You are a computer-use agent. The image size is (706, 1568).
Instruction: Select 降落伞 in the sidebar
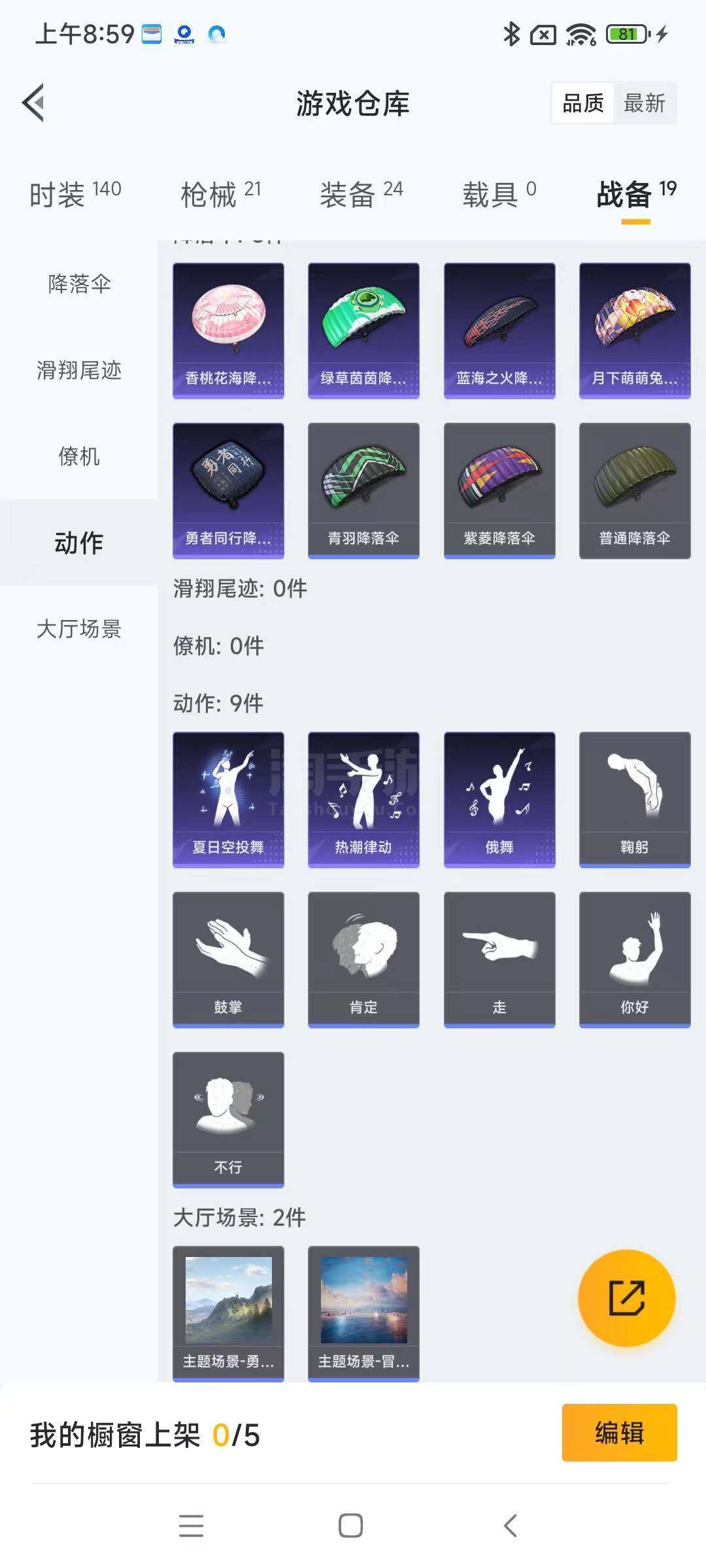(x=79, y=284)
